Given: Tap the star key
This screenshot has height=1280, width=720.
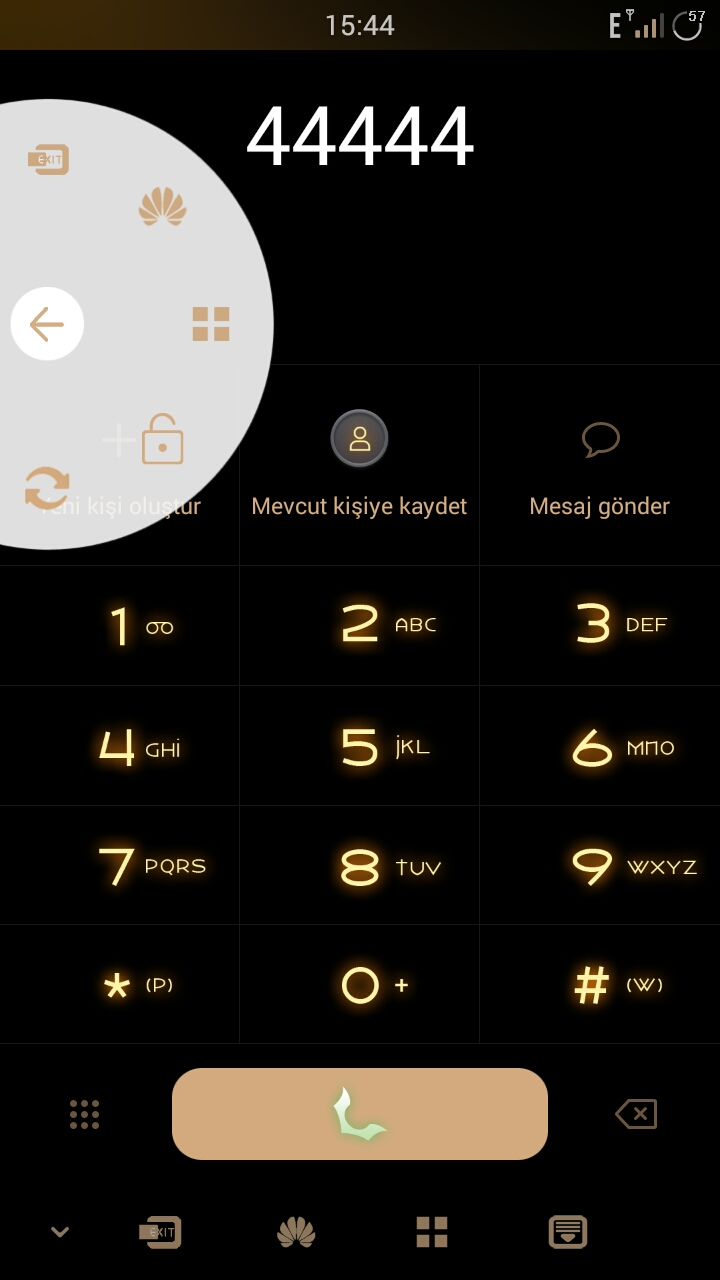Looking at the screenshot, I should coord(120,985).
